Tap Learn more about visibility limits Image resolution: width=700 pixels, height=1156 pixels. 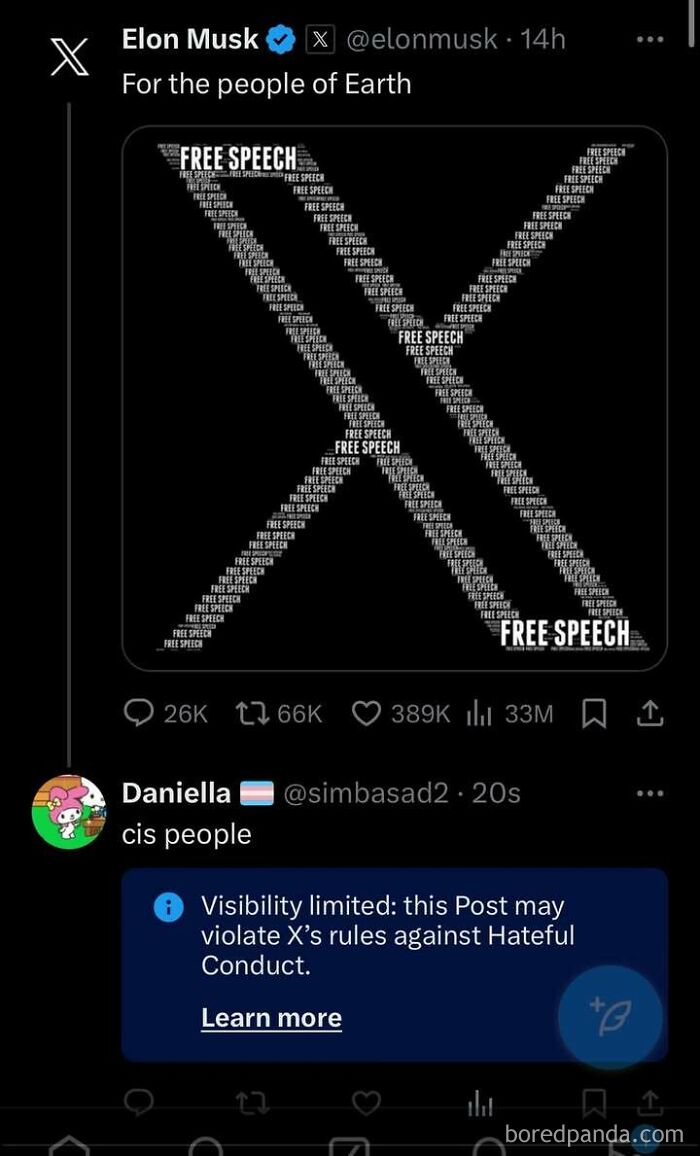(271, 1018)
